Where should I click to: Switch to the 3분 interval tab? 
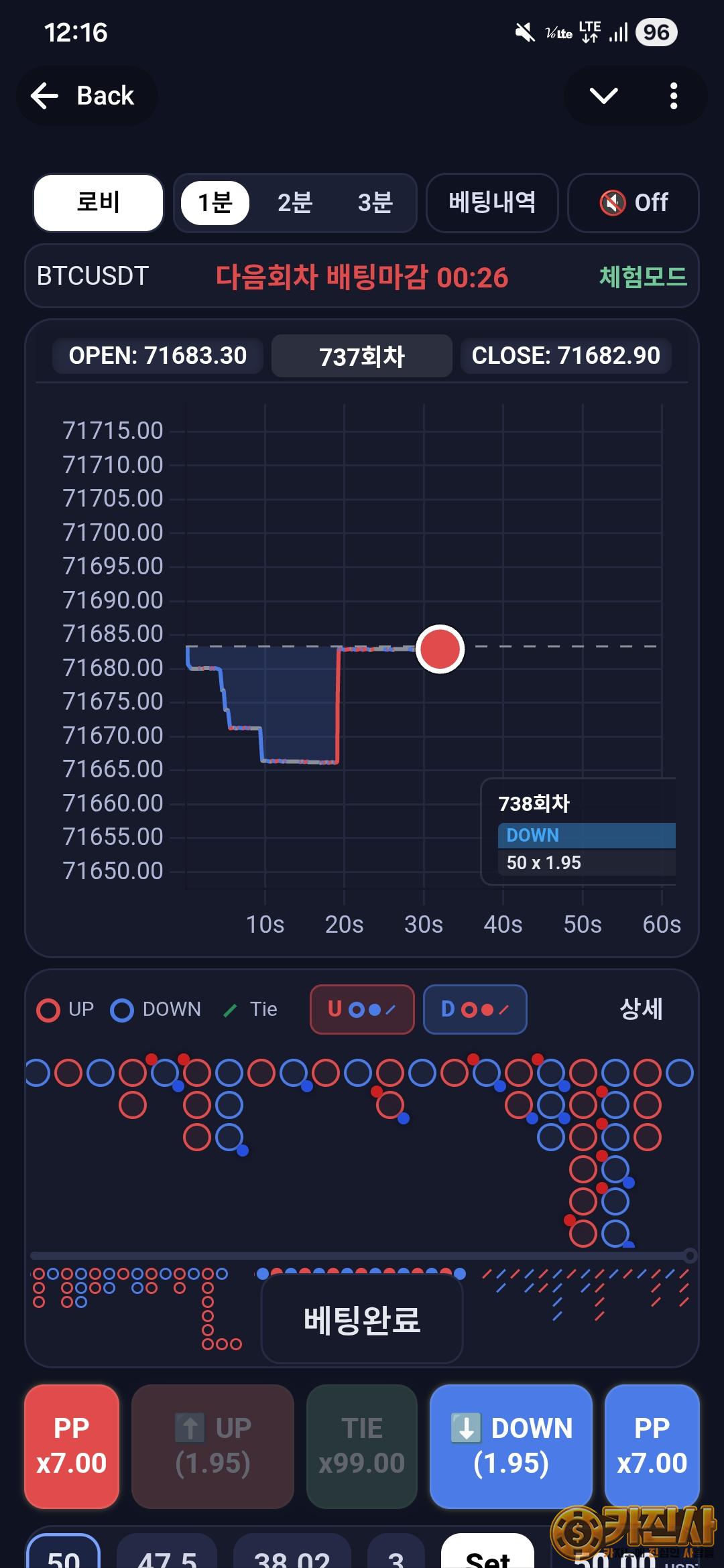point(375,202)
